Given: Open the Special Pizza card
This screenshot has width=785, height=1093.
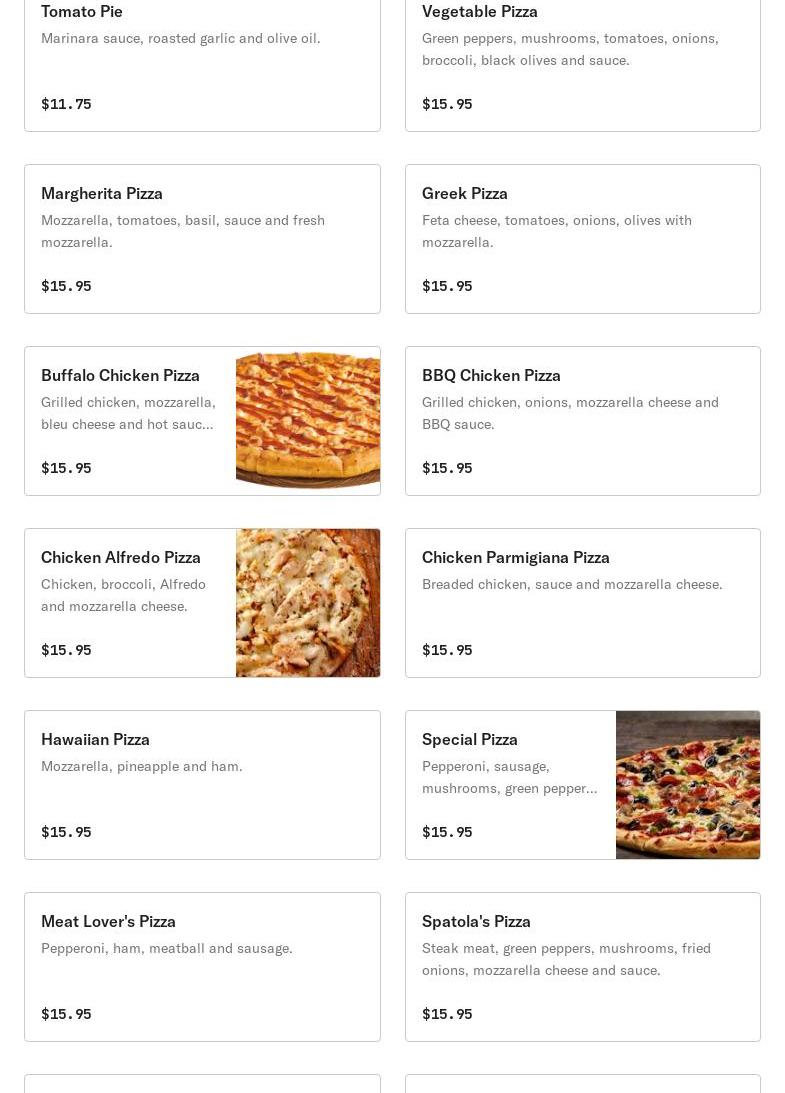Looking at the screenshot, I should point(582,785).
